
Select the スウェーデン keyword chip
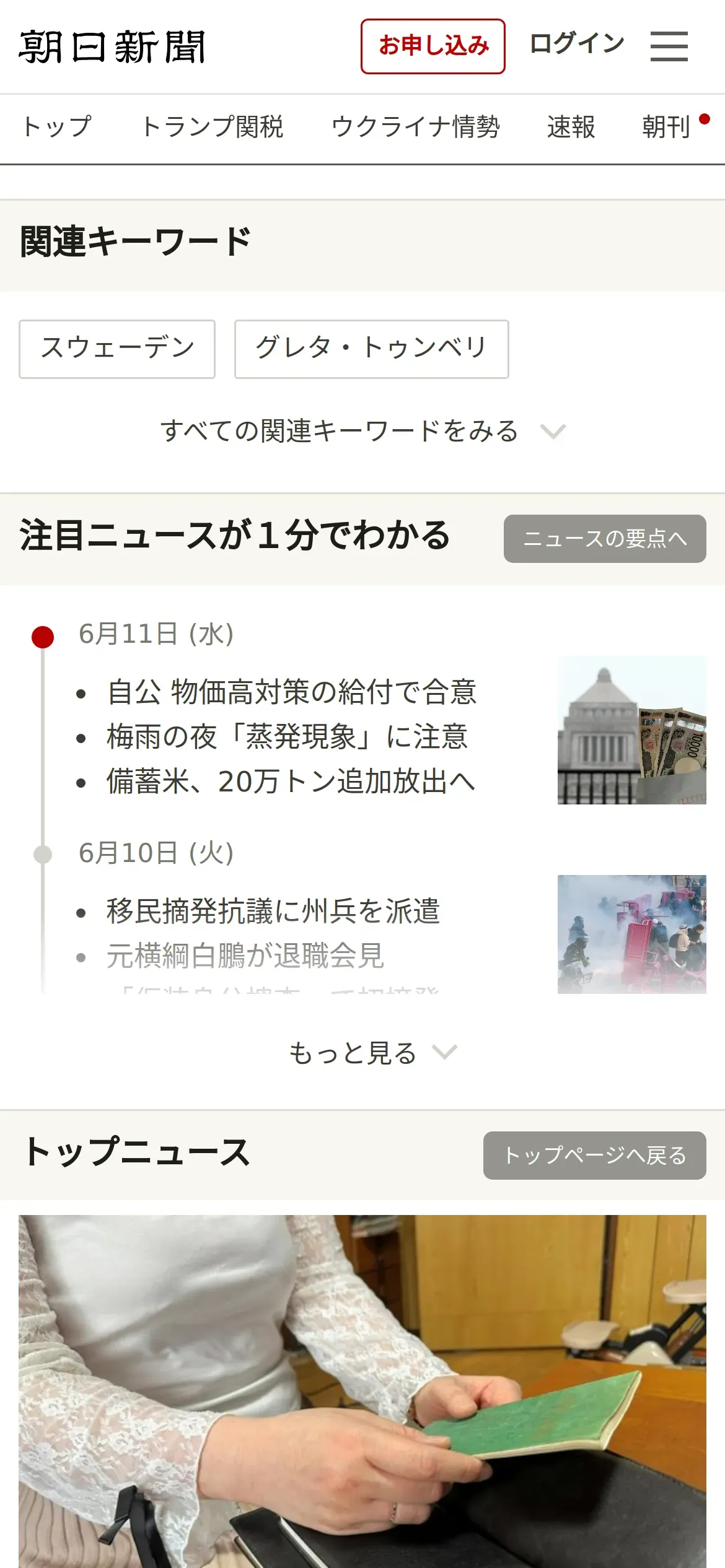point(117,349)
